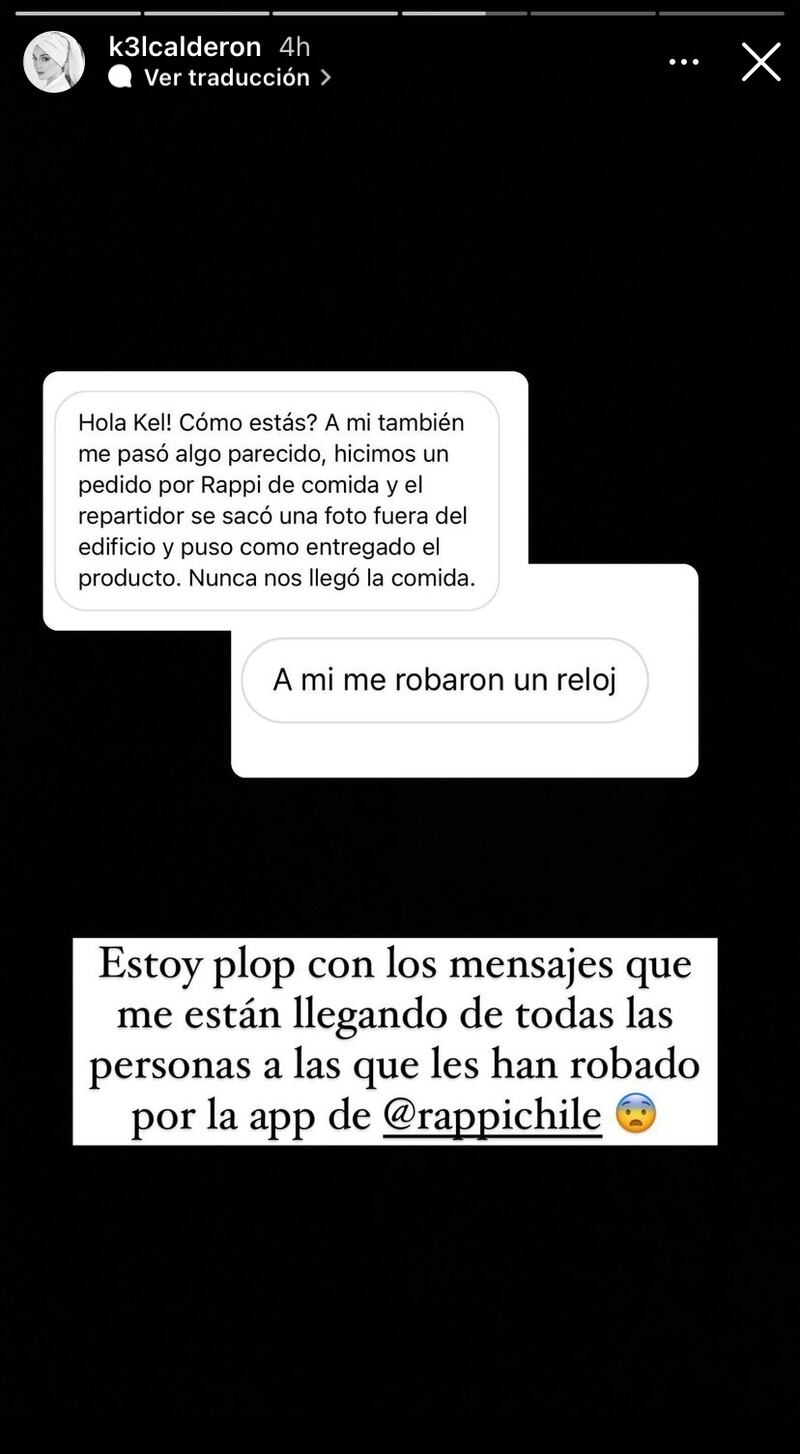Open k3lcalderon's profile picture

(x=54, y=62)
